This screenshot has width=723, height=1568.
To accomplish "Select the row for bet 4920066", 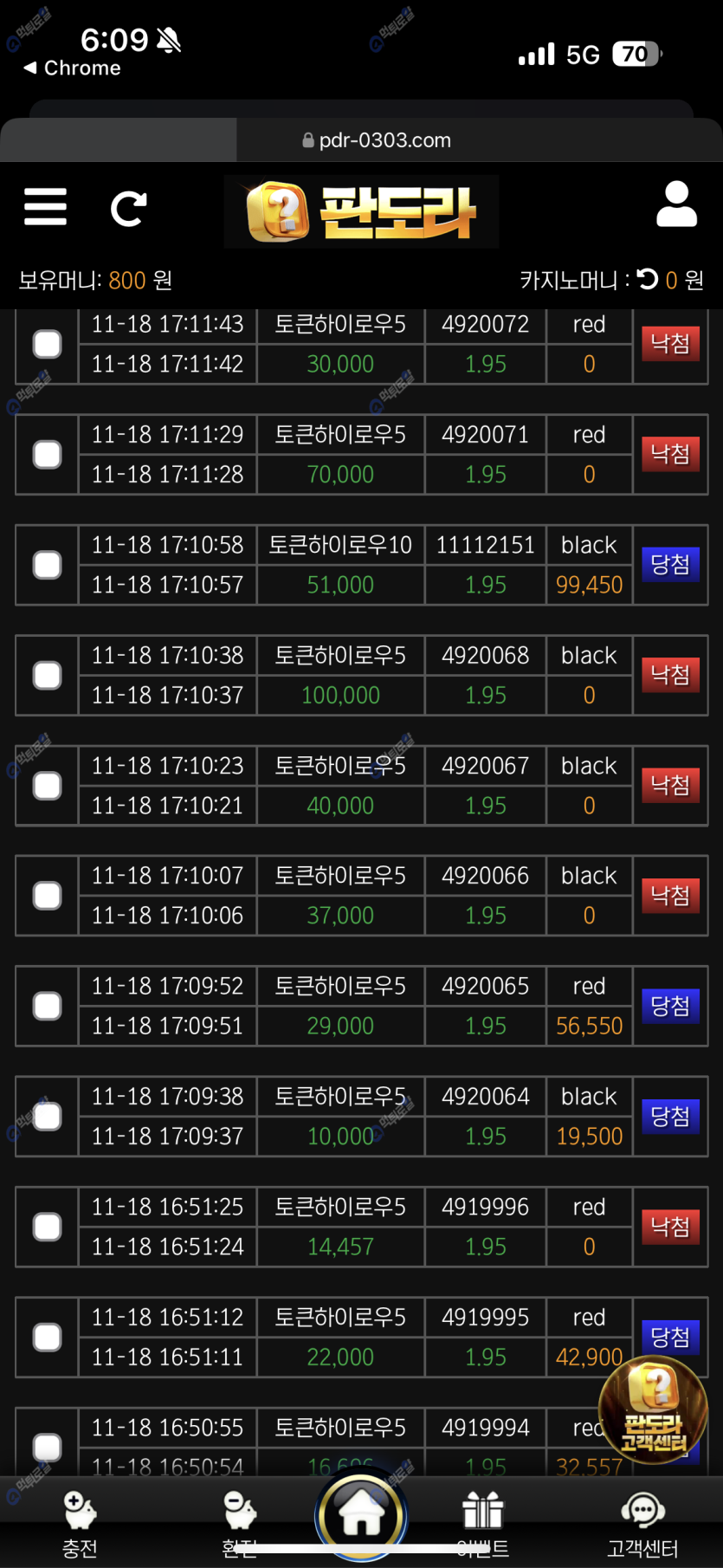I will (x=47, y=896).
